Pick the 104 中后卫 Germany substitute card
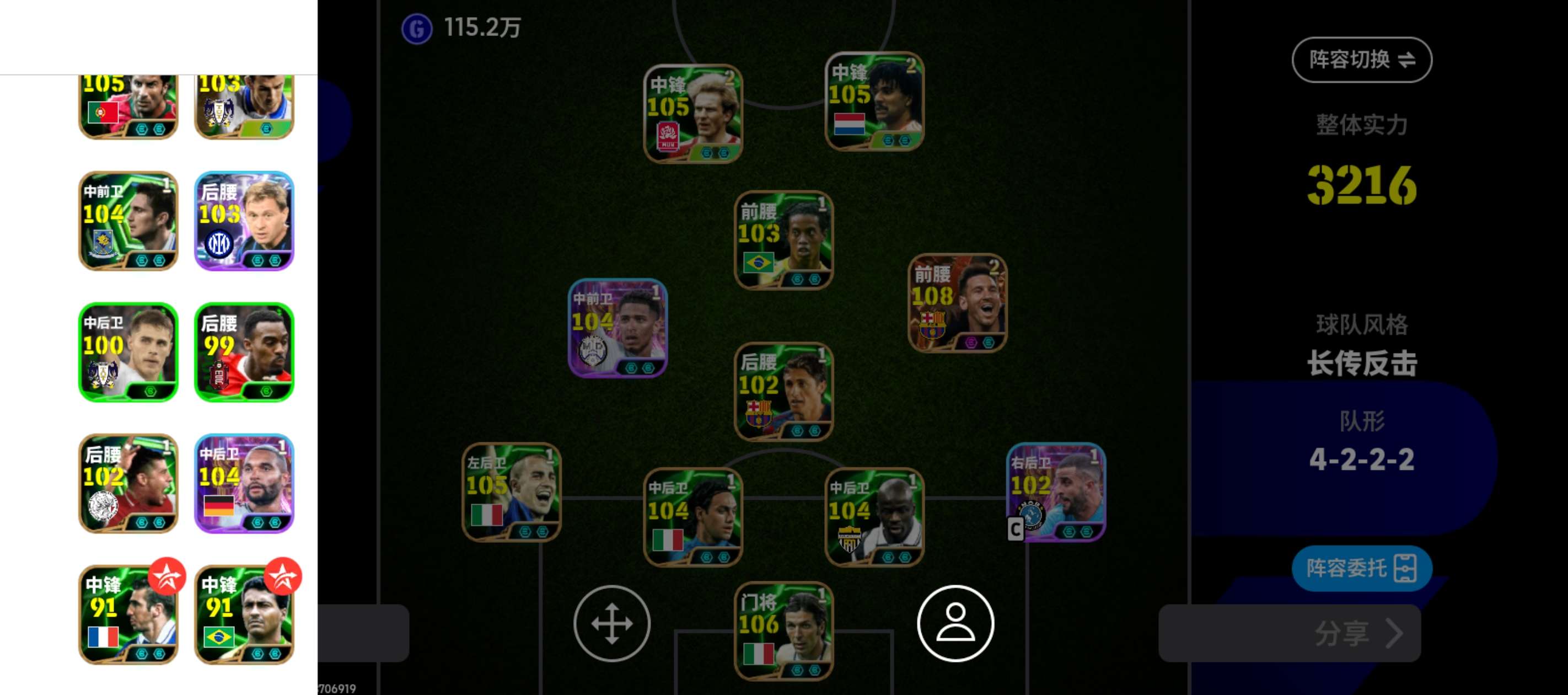The image size is (1568, 695). click(x=244, y=483)
